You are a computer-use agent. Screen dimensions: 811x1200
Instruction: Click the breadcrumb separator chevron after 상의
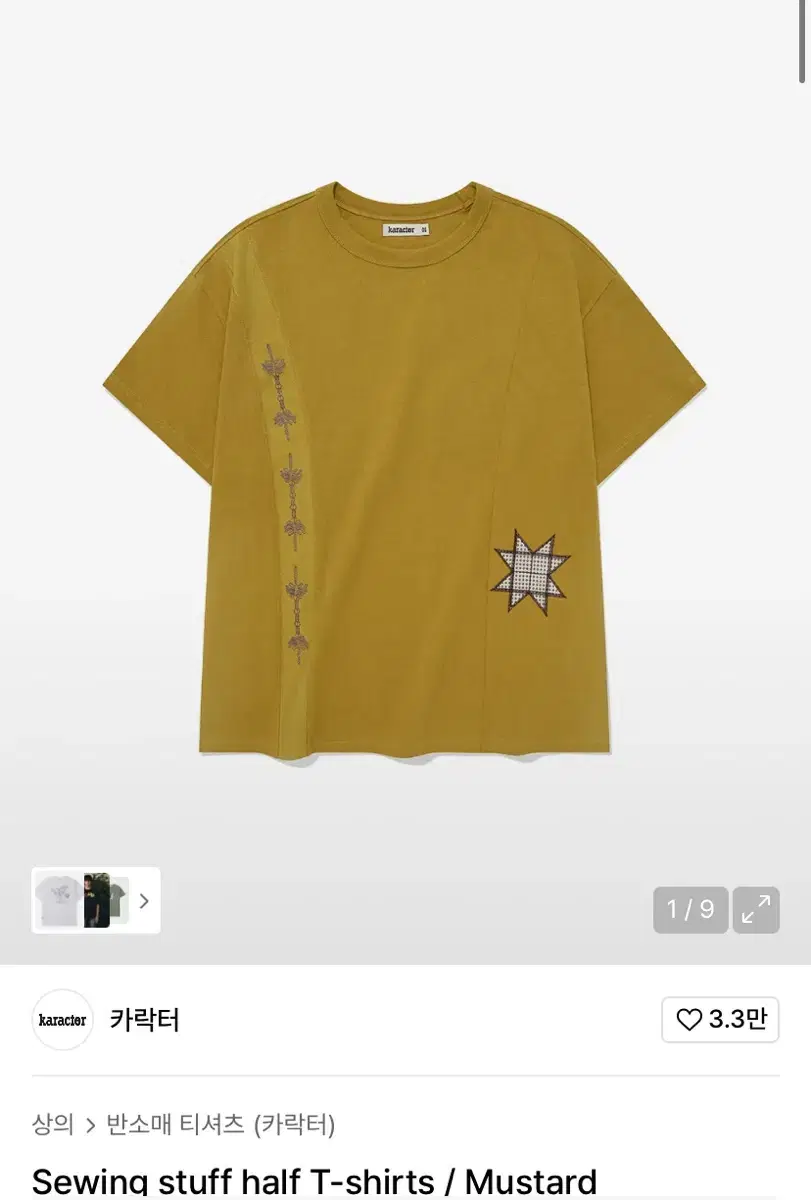coord(90,1124)
